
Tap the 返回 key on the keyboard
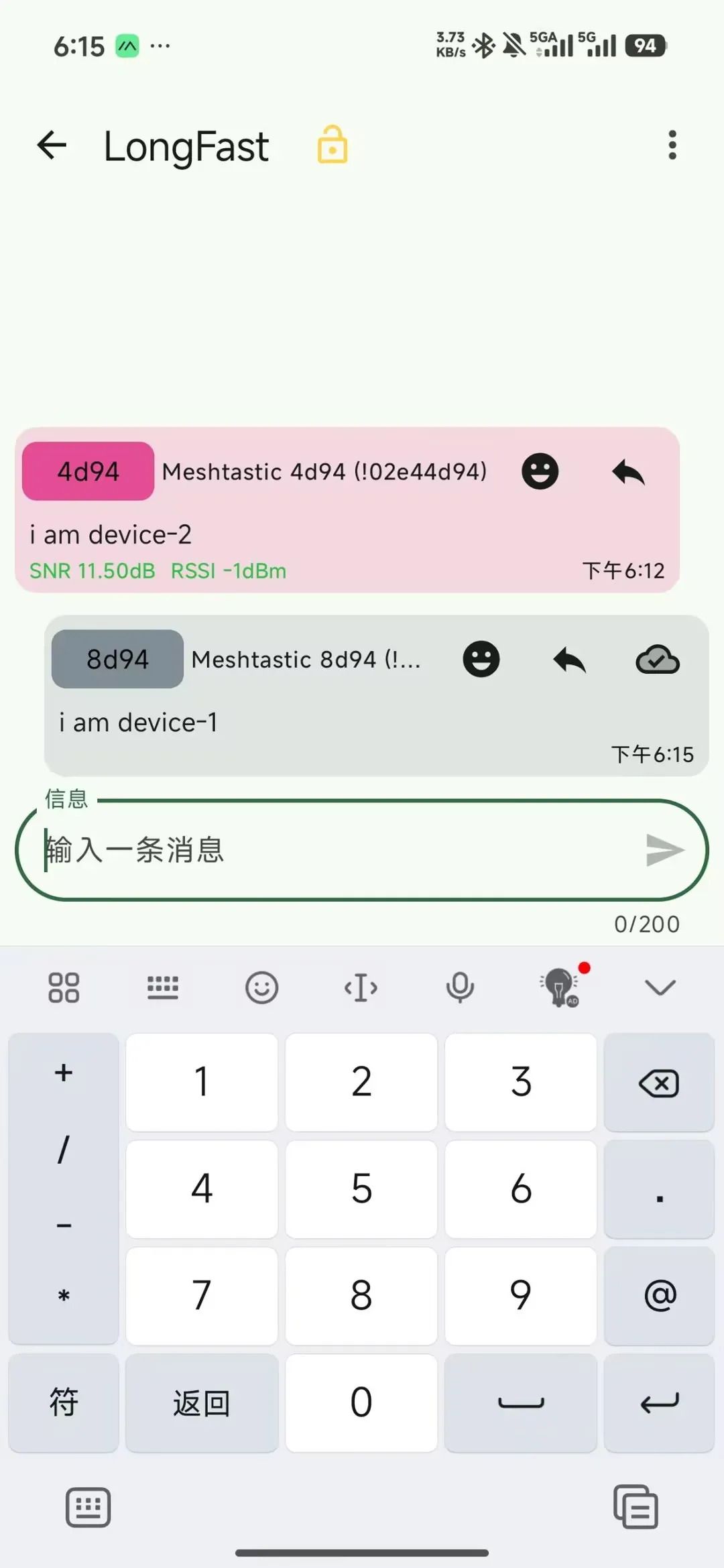202,1402
